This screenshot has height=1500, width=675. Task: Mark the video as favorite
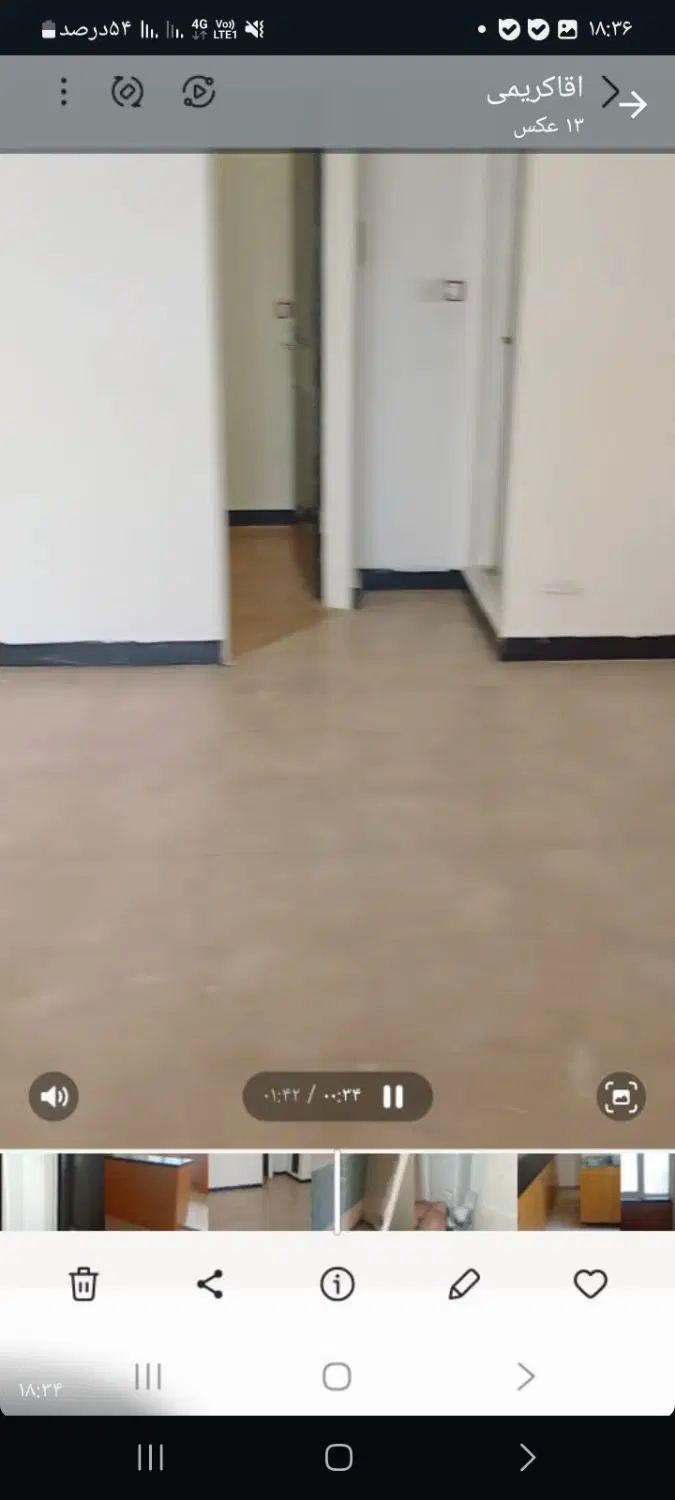click(590, 1284)
